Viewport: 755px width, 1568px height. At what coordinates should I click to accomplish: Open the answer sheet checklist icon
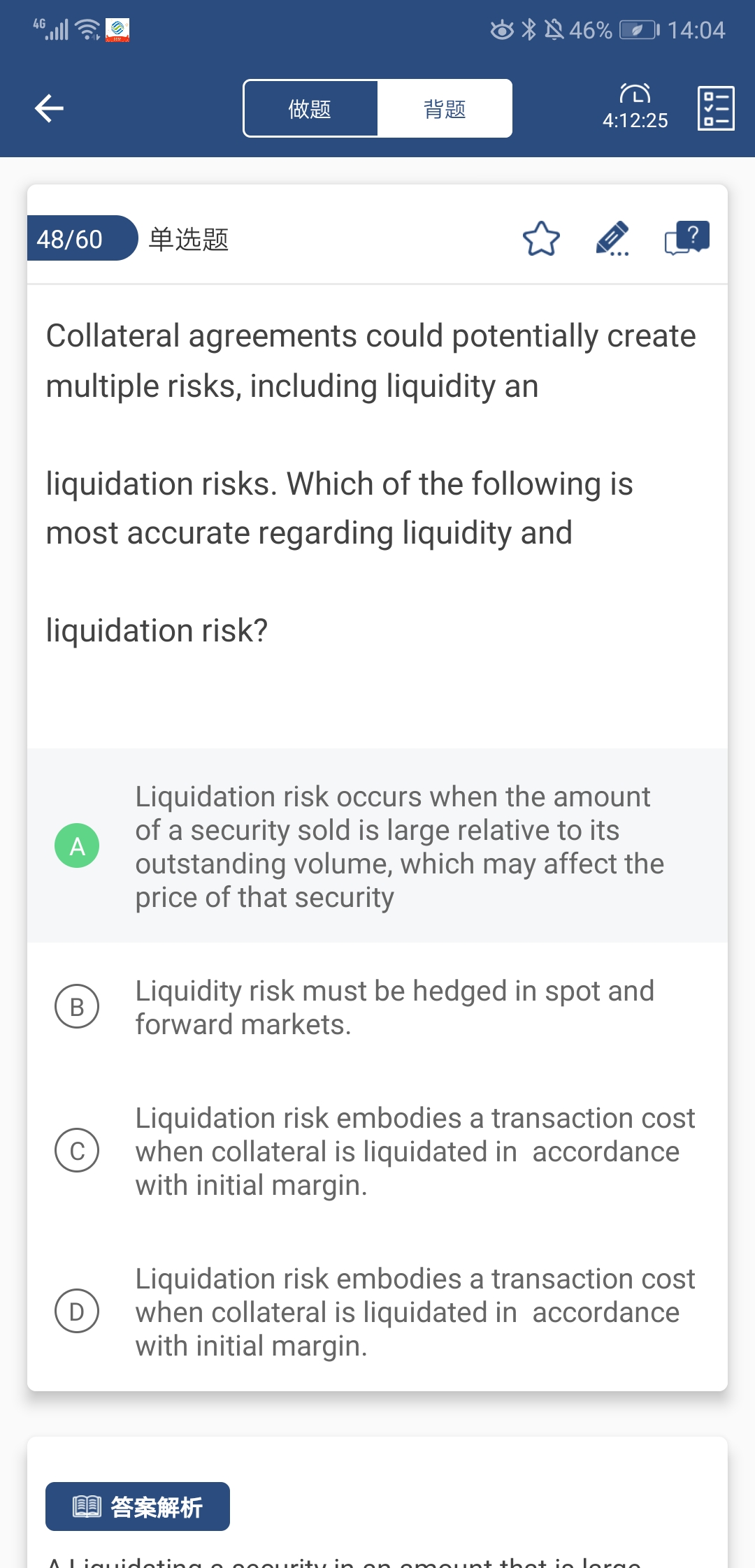[716, 108]
